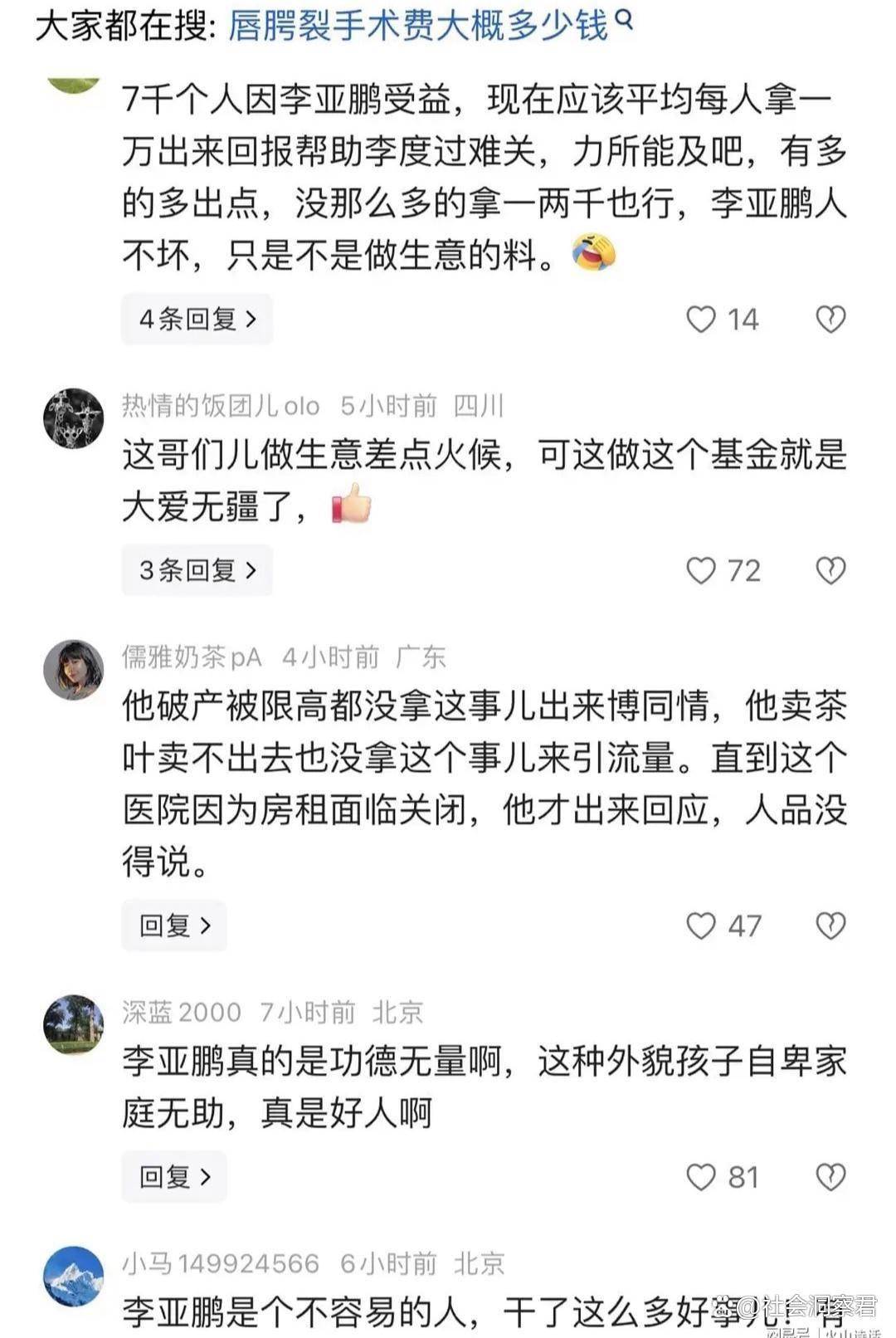Expand the 4条回复 replies
Screen dimensions: 896x1338
coord(197,319)
